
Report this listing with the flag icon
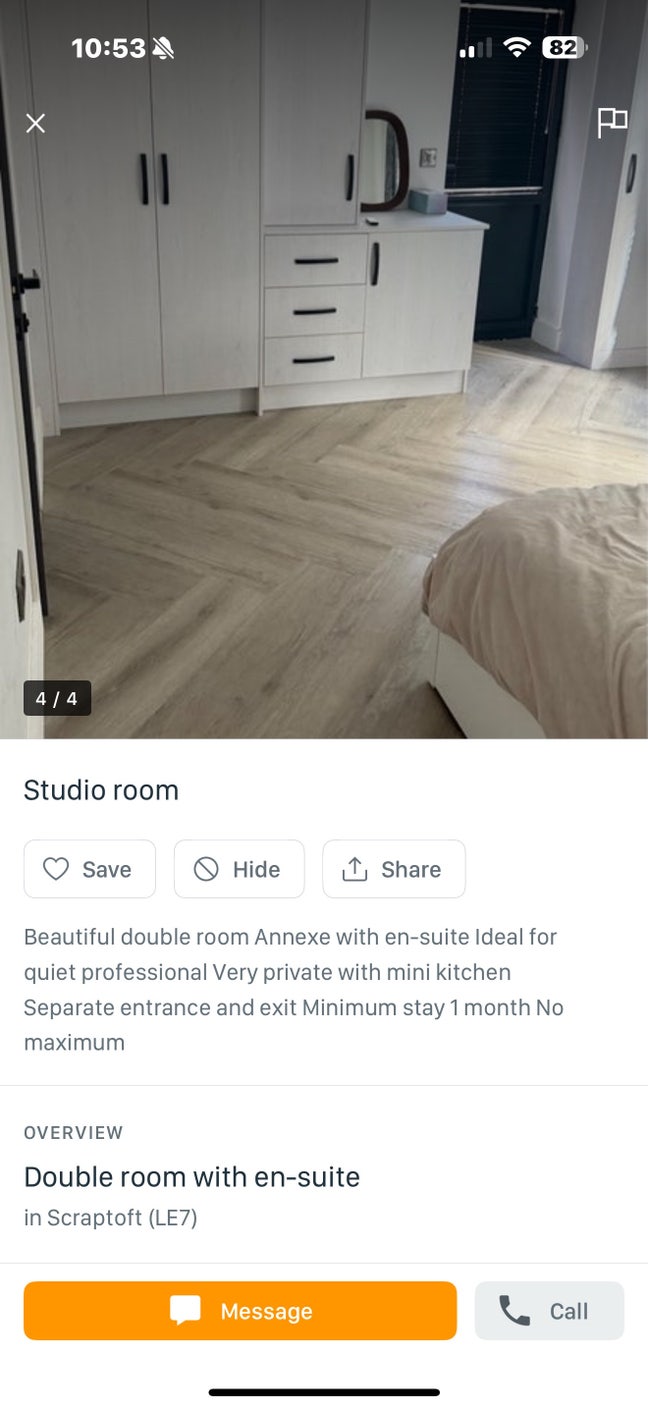[611, 123]
